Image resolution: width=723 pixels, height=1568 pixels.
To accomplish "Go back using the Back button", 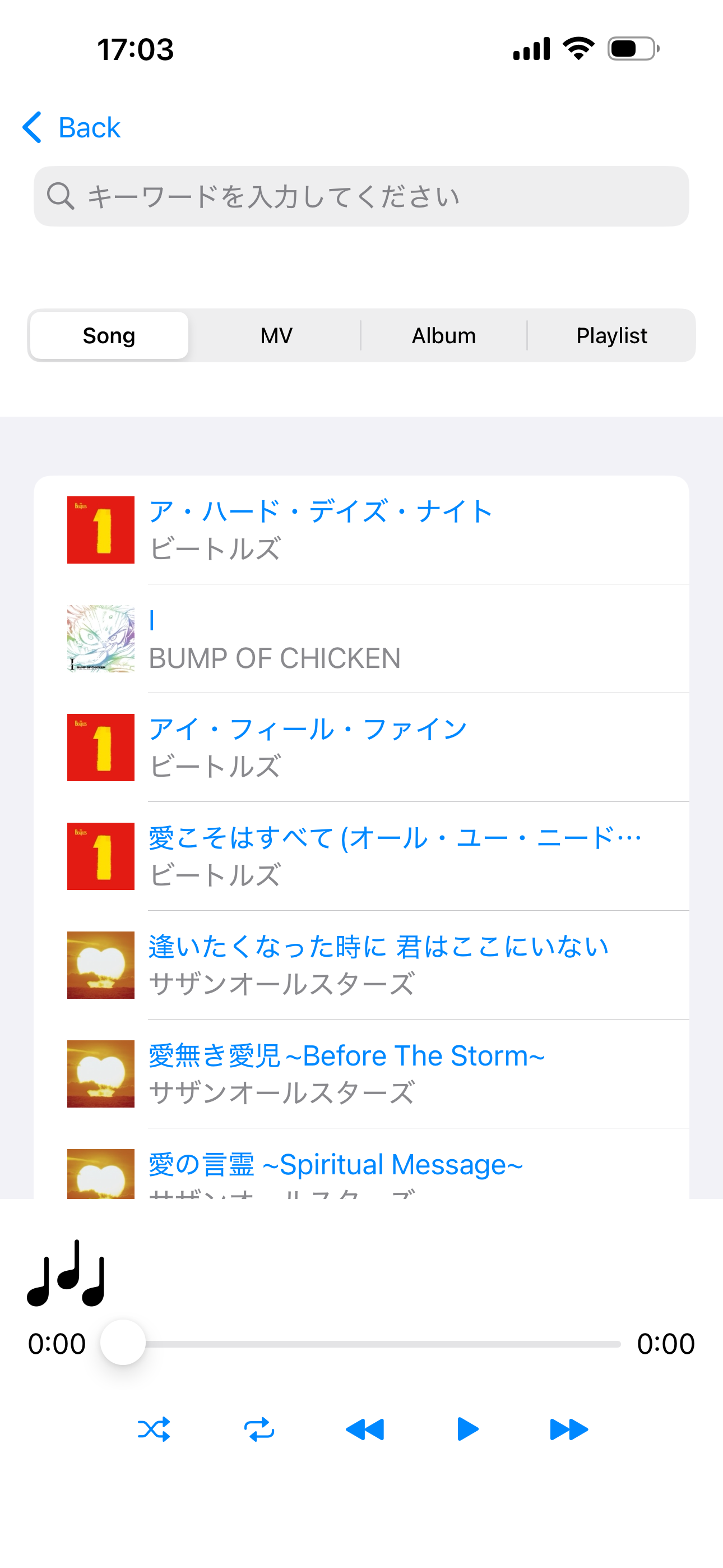I will coord(71,127).
